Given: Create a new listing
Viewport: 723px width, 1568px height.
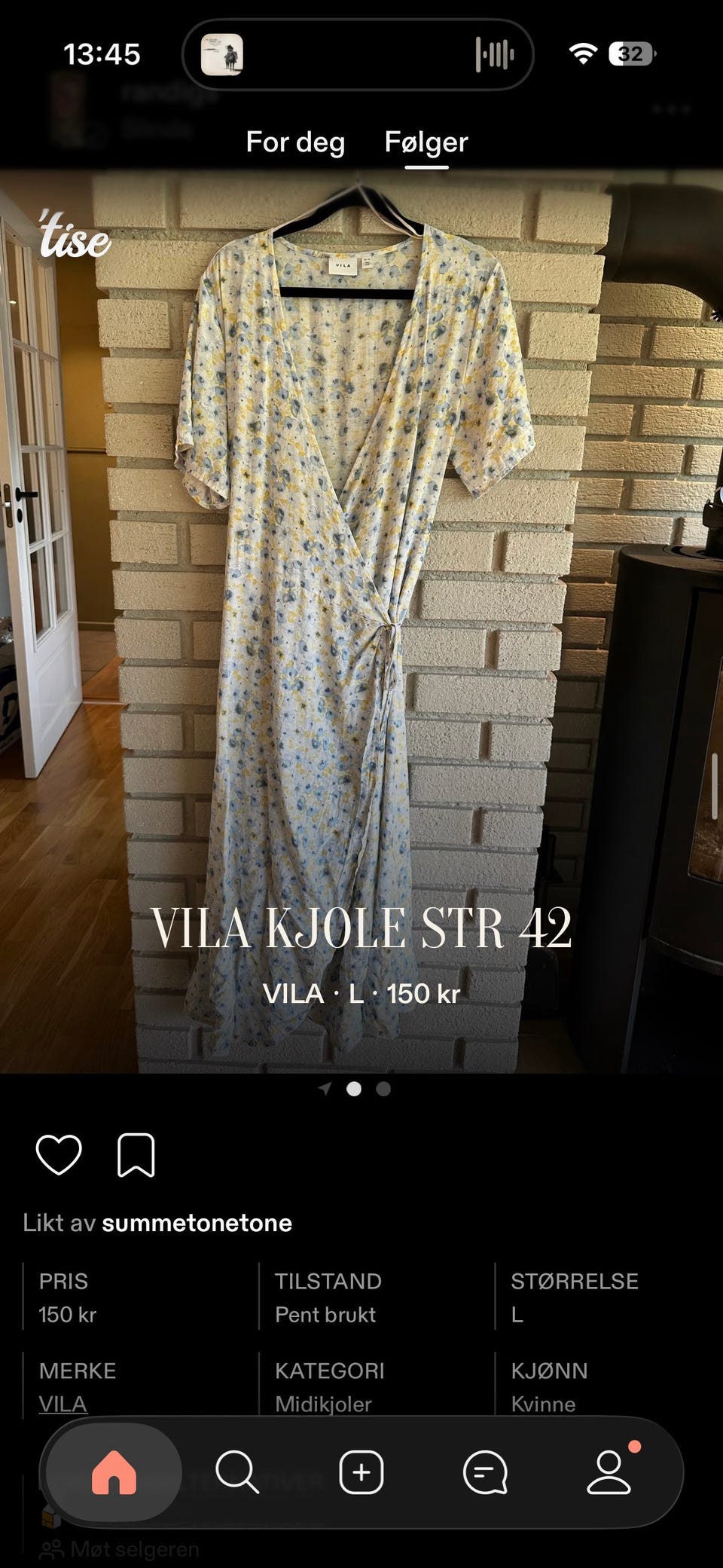Looking at the screenshot, I should (361, 1472).
